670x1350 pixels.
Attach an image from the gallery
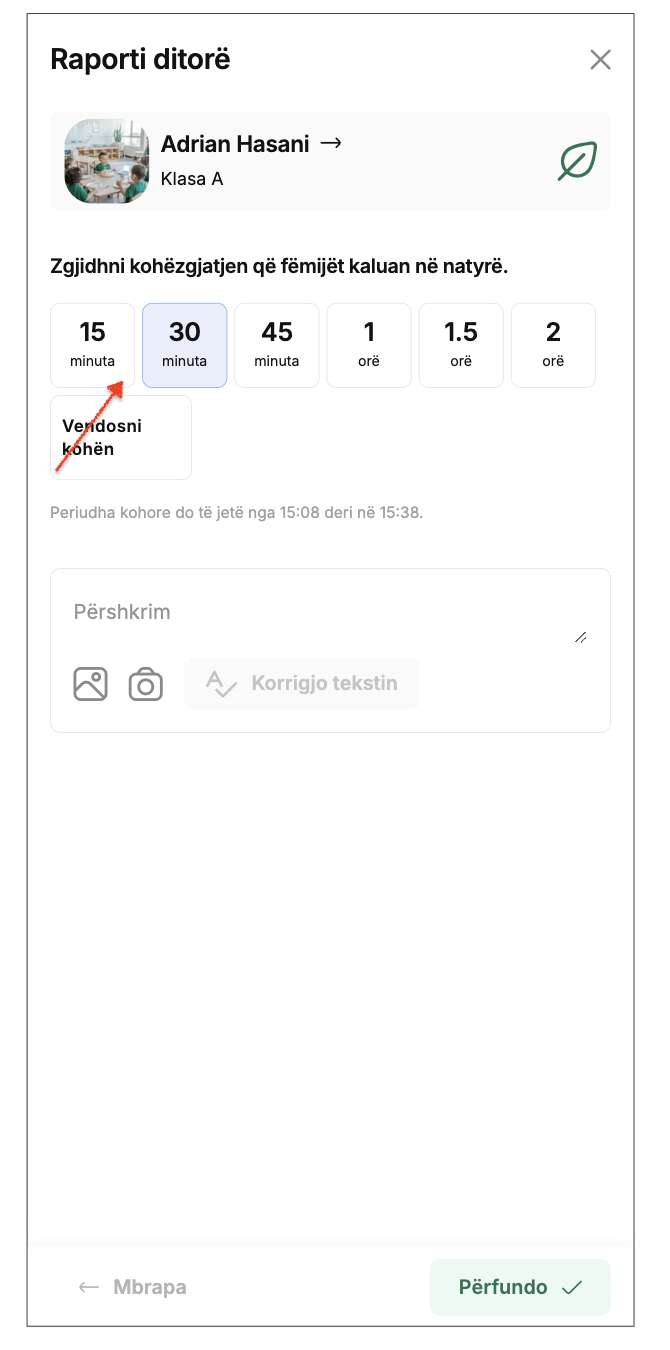90,684
